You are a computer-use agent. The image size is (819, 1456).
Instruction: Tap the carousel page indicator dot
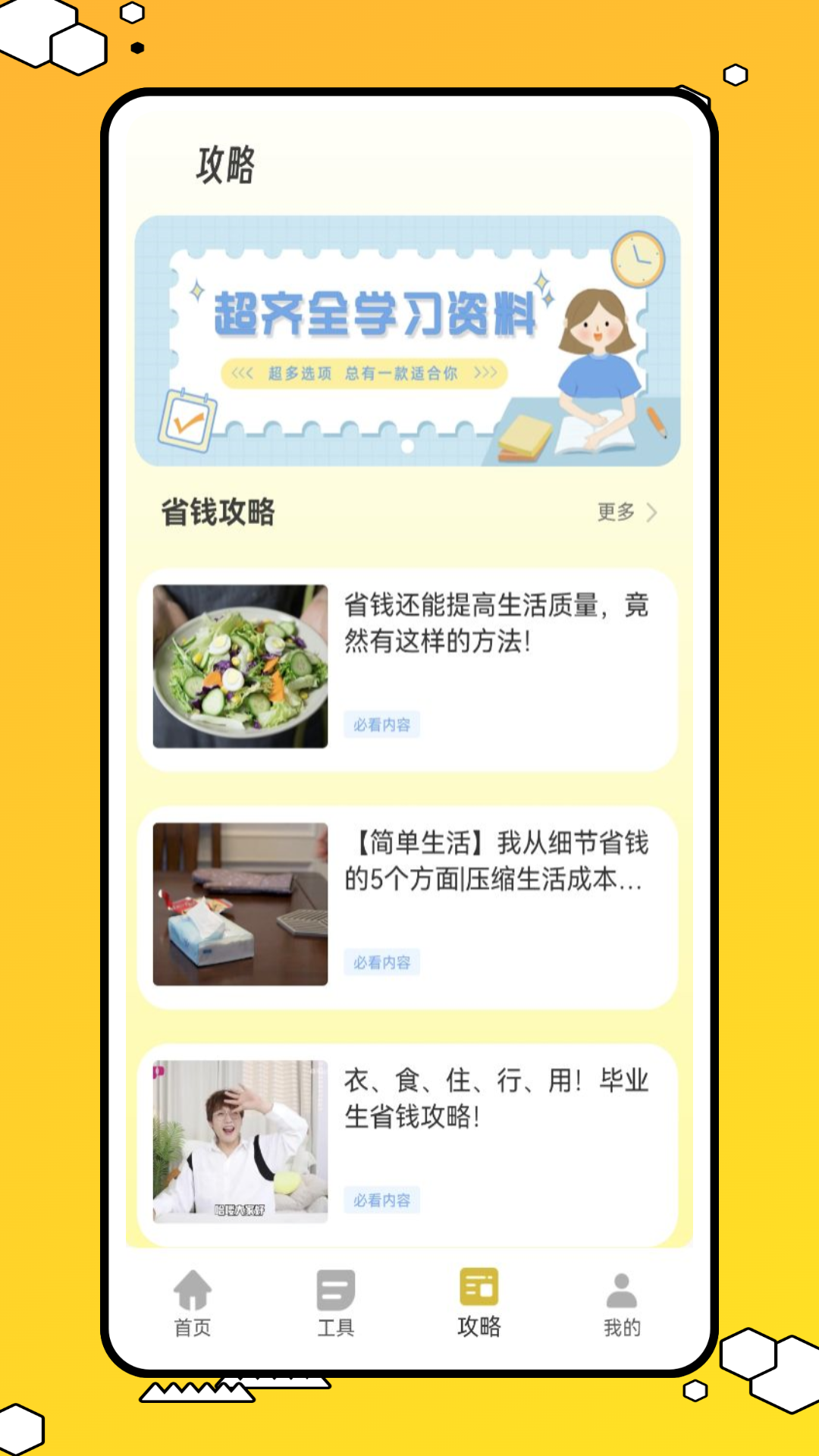click(409, 446)
